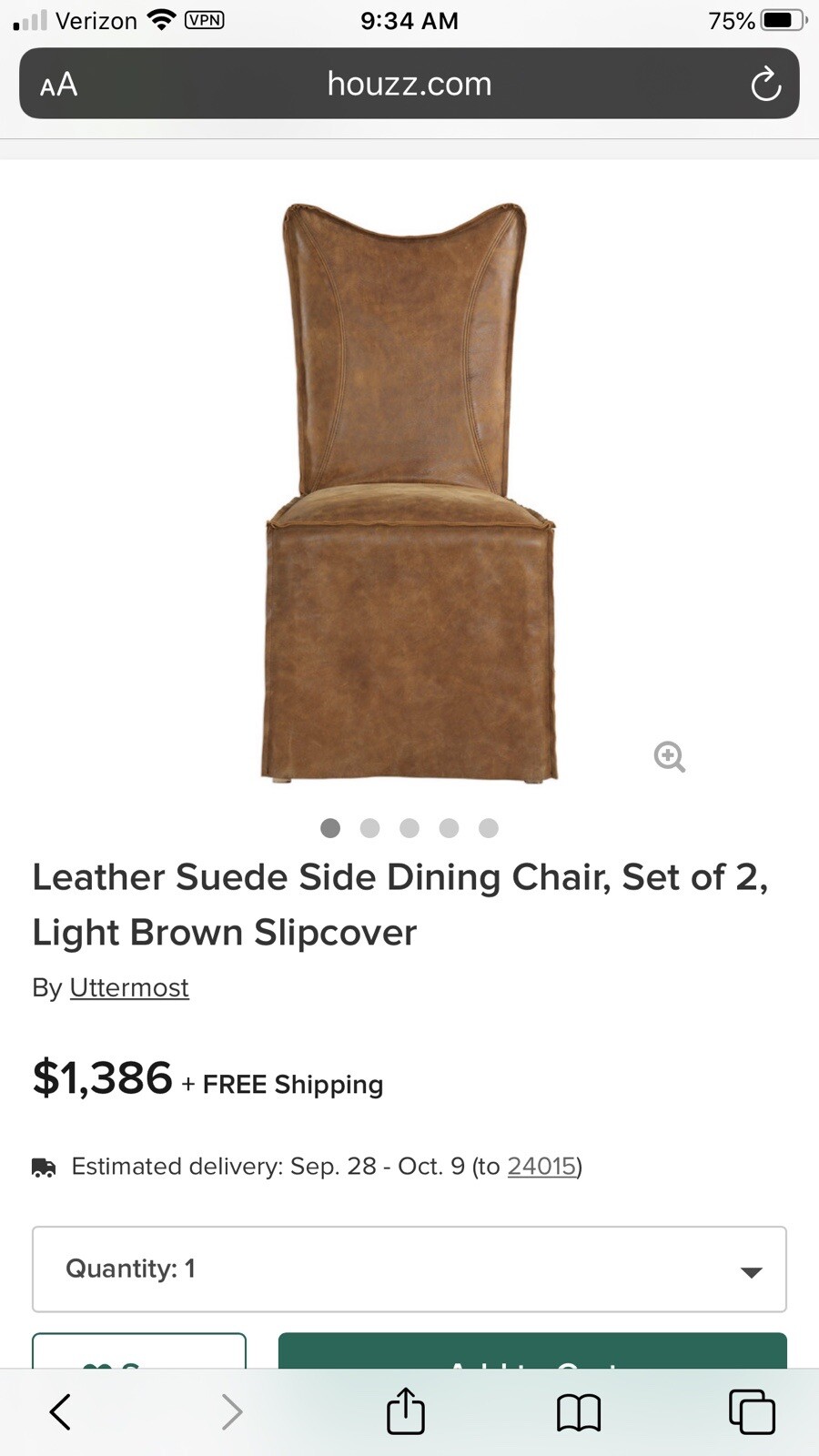Open Safari page settings via AA icon

pos(56,84)
